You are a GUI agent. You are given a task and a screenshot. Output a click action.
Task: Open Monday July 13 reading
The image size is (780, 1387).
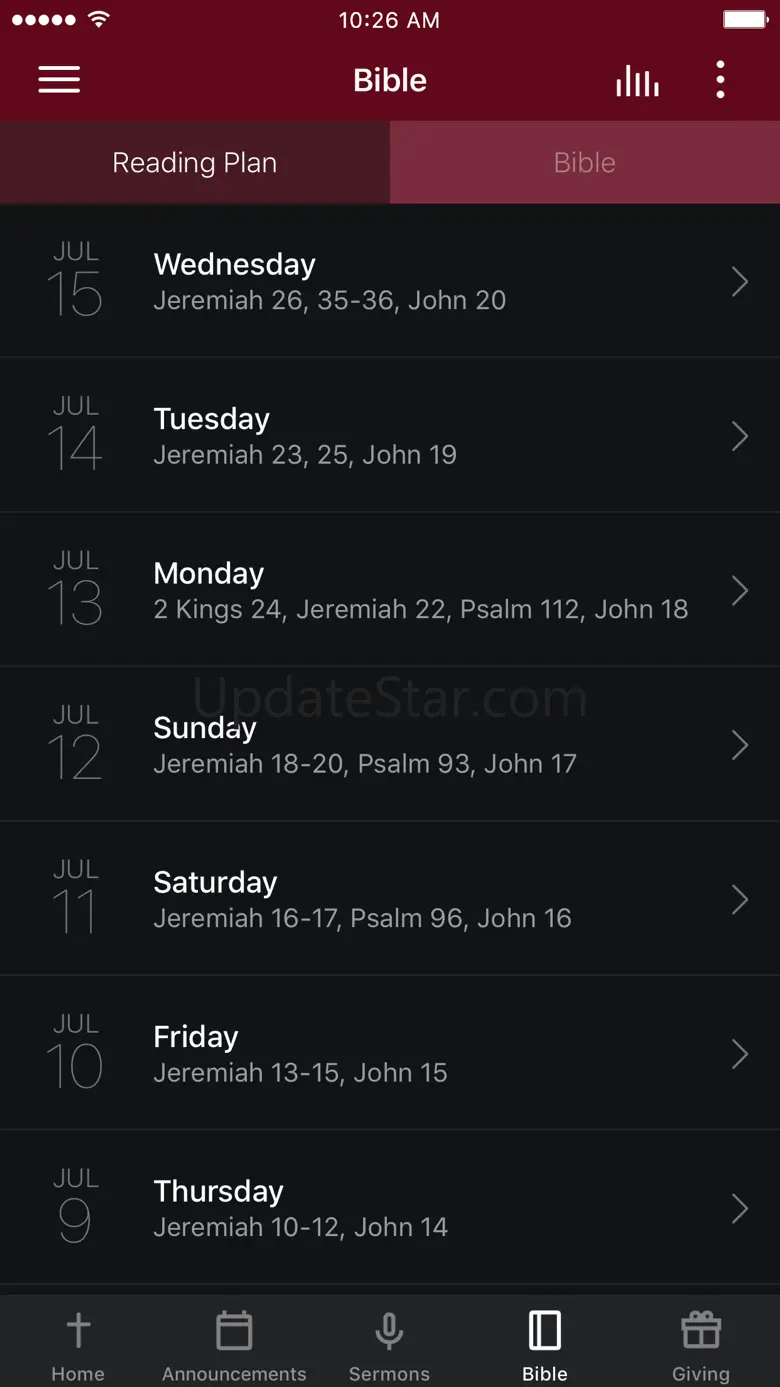(x=390, y=590)
